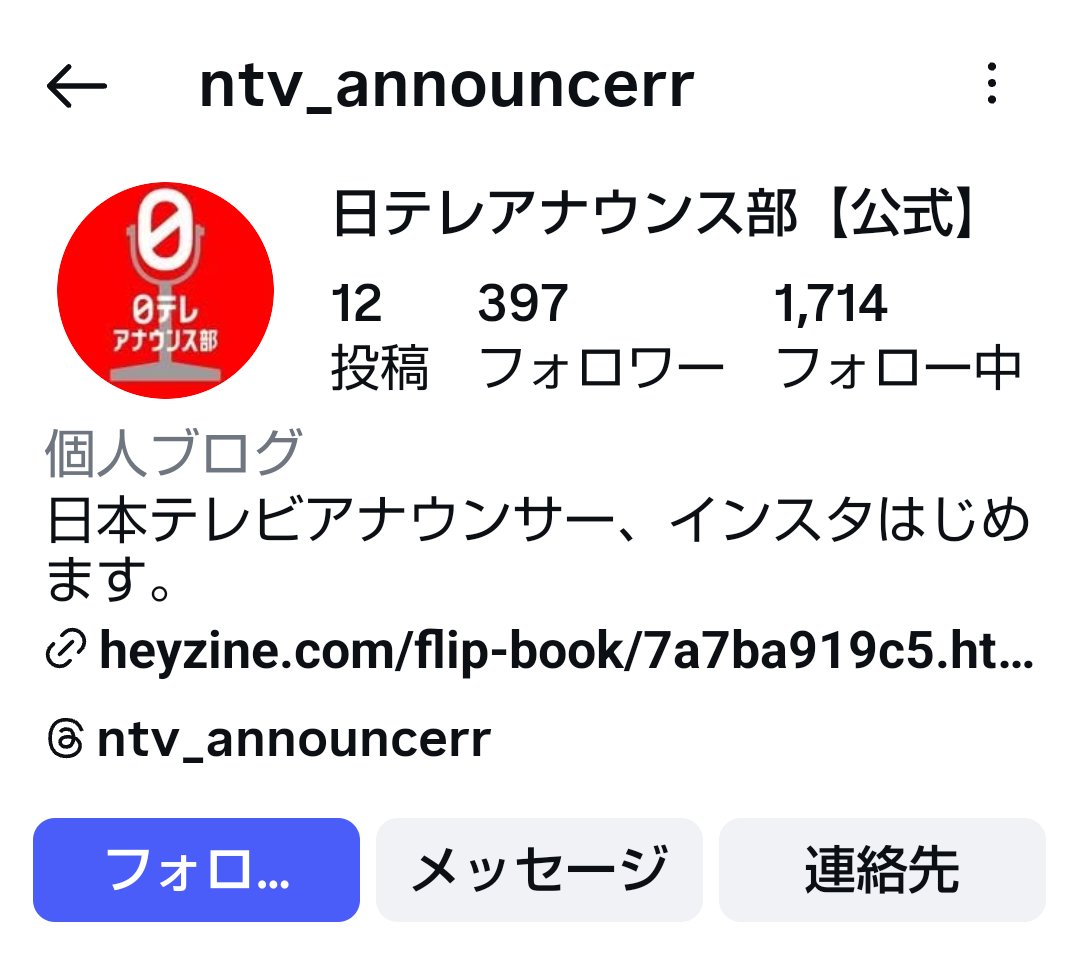Open the heyzine.com flip-book link
1080x971 pixels.
pos(564,652)
